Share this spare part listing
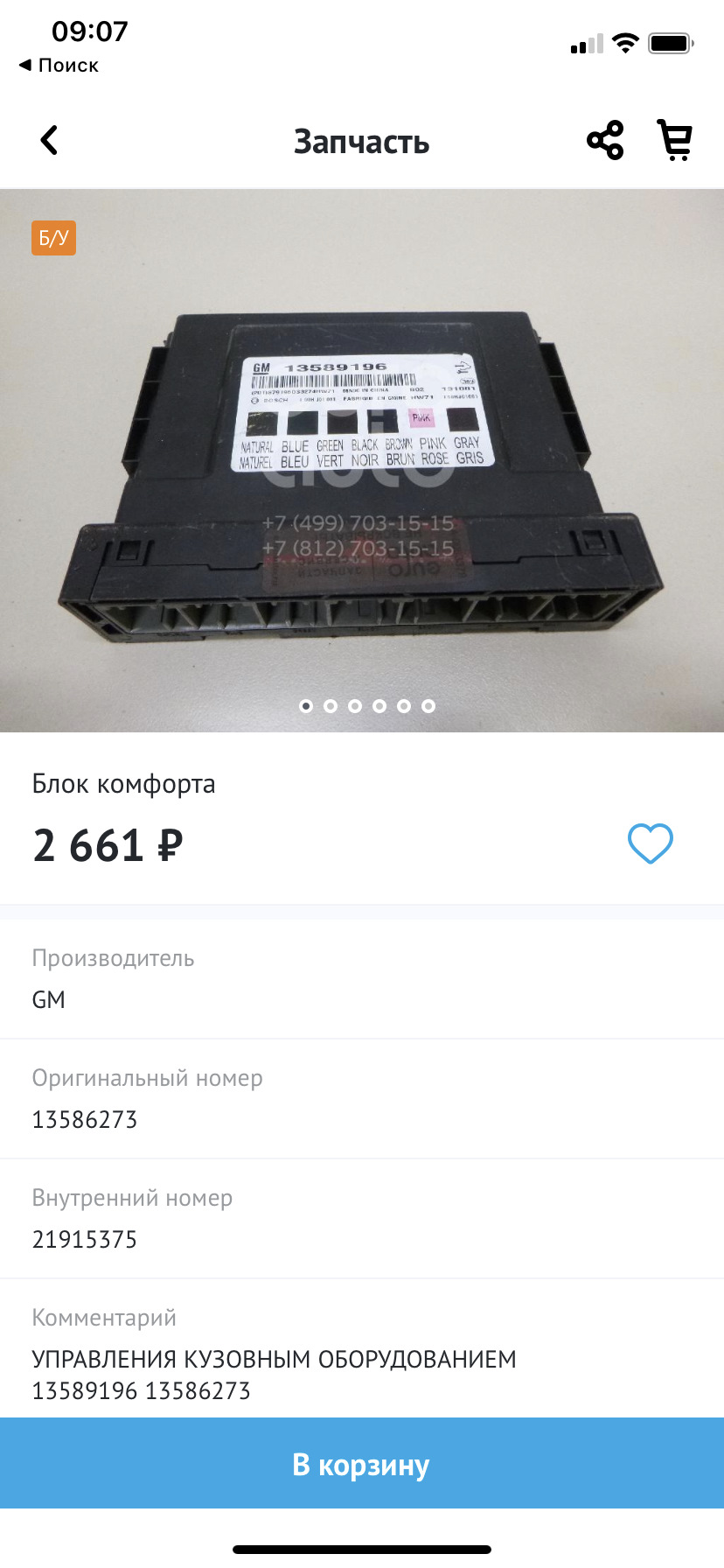Viewport: 724px width, 1568px height. click(x=604, y=140)
